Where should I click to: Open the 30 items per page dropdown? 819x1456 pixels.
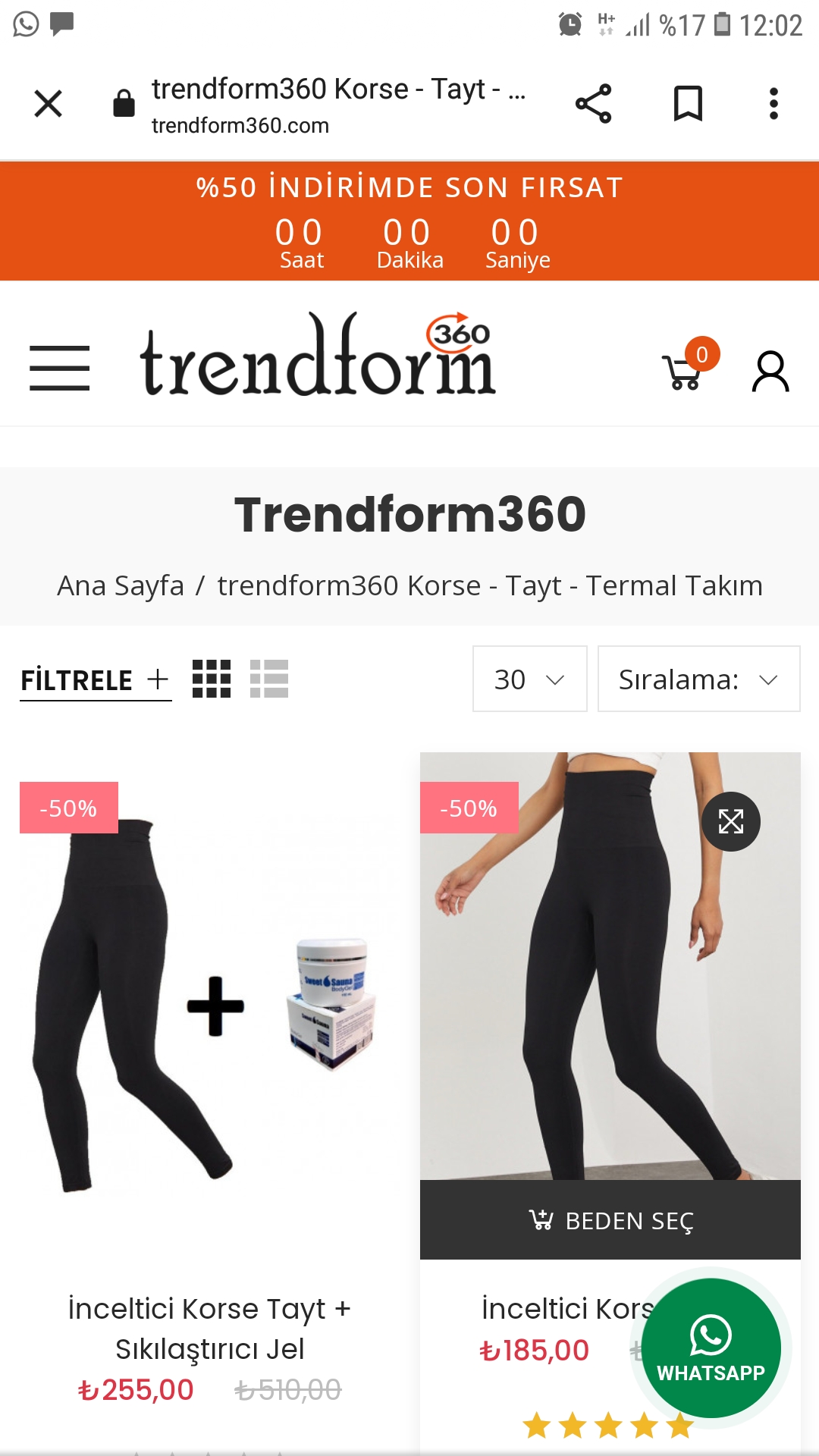[x=529, y=679]
